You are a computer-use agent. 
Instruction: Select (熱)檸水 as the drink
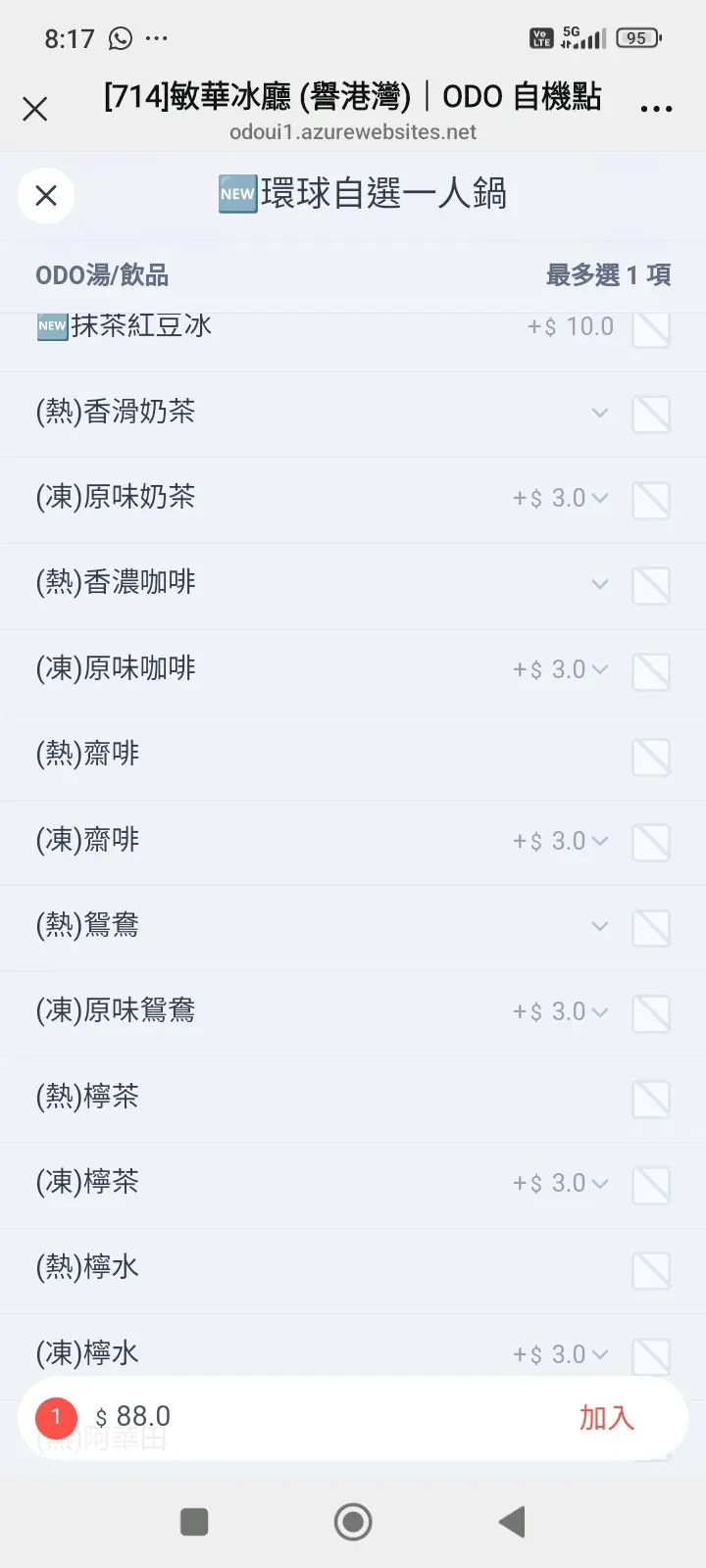click(651, 1271)
